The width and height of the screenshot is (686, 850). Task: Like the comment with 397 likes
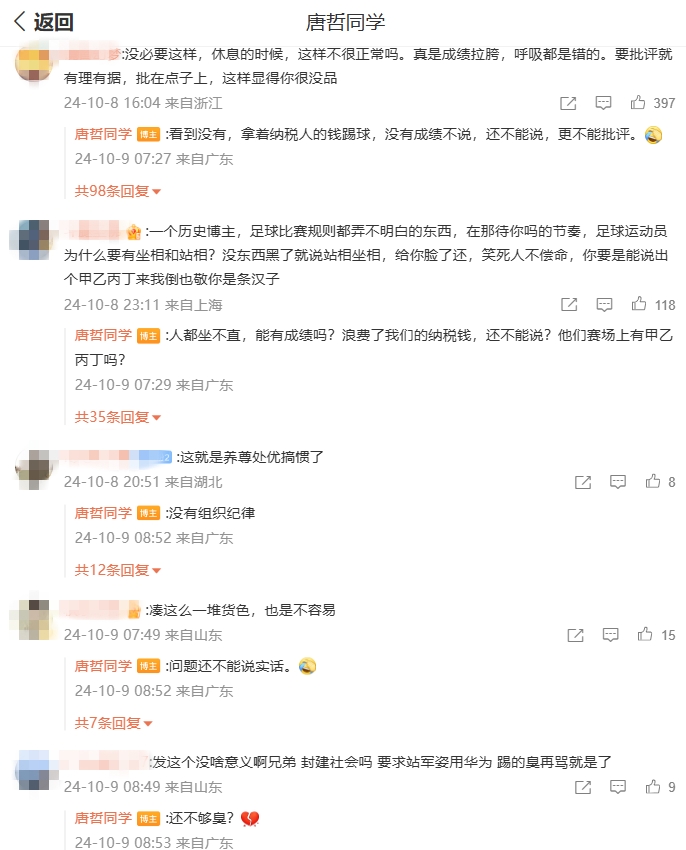pos(638,103)
